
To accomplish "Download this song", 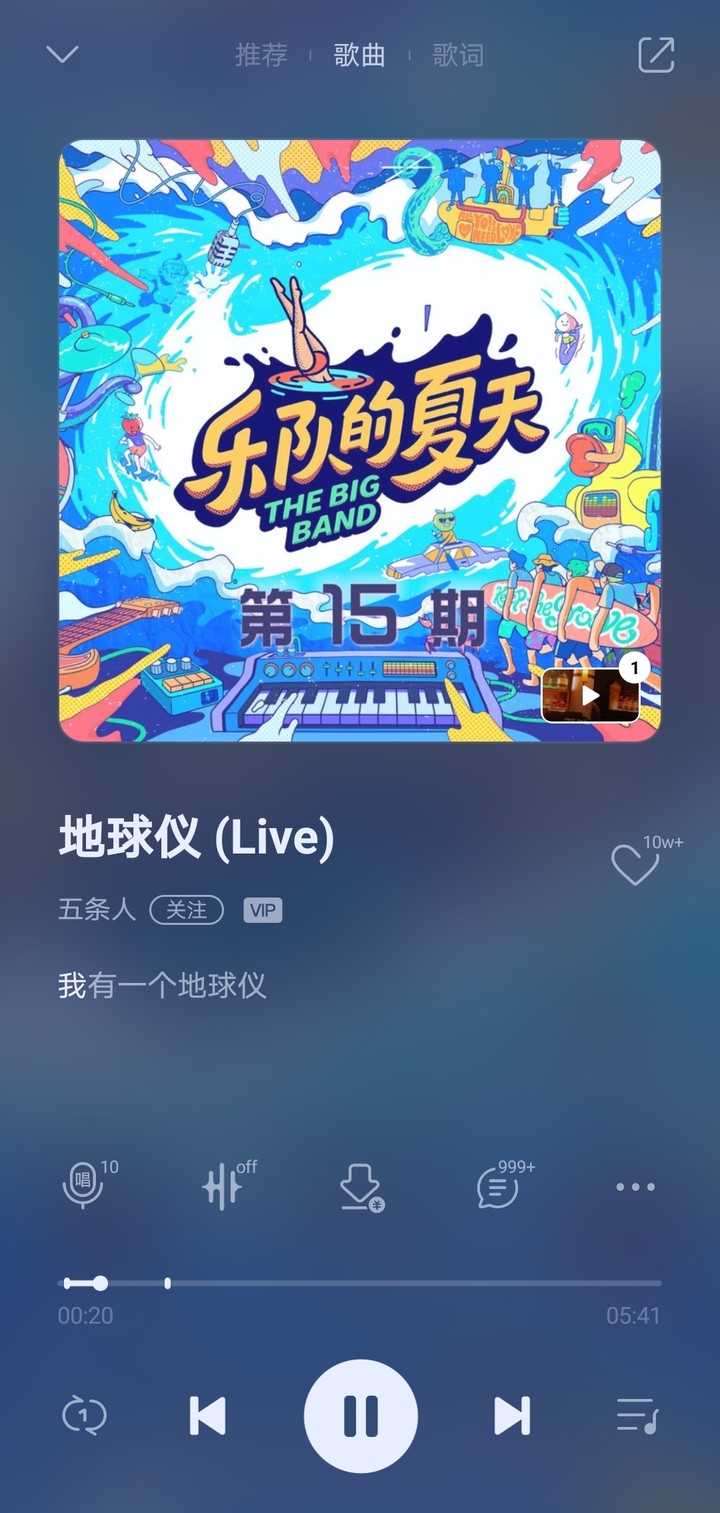I will (x=359, y=1187).
